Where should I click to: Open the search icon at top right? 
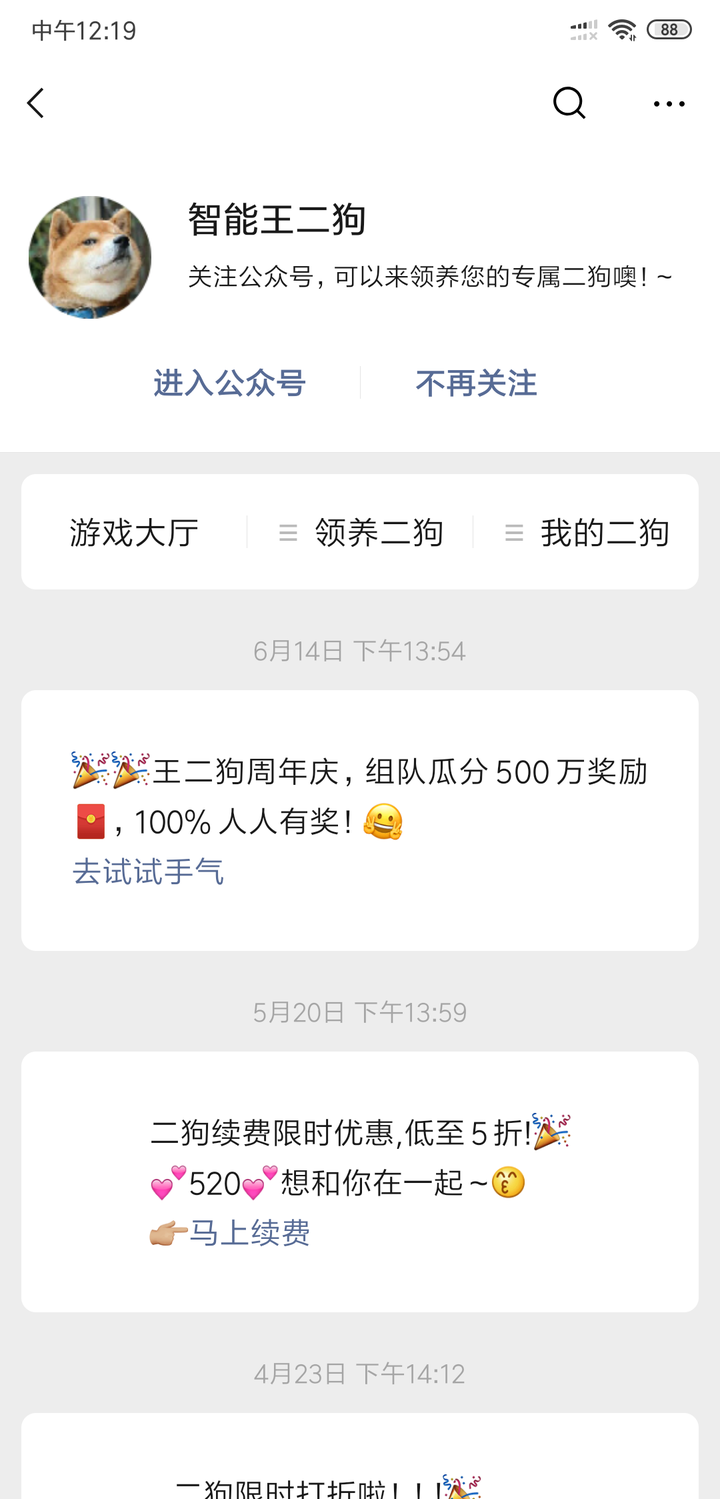569,103
